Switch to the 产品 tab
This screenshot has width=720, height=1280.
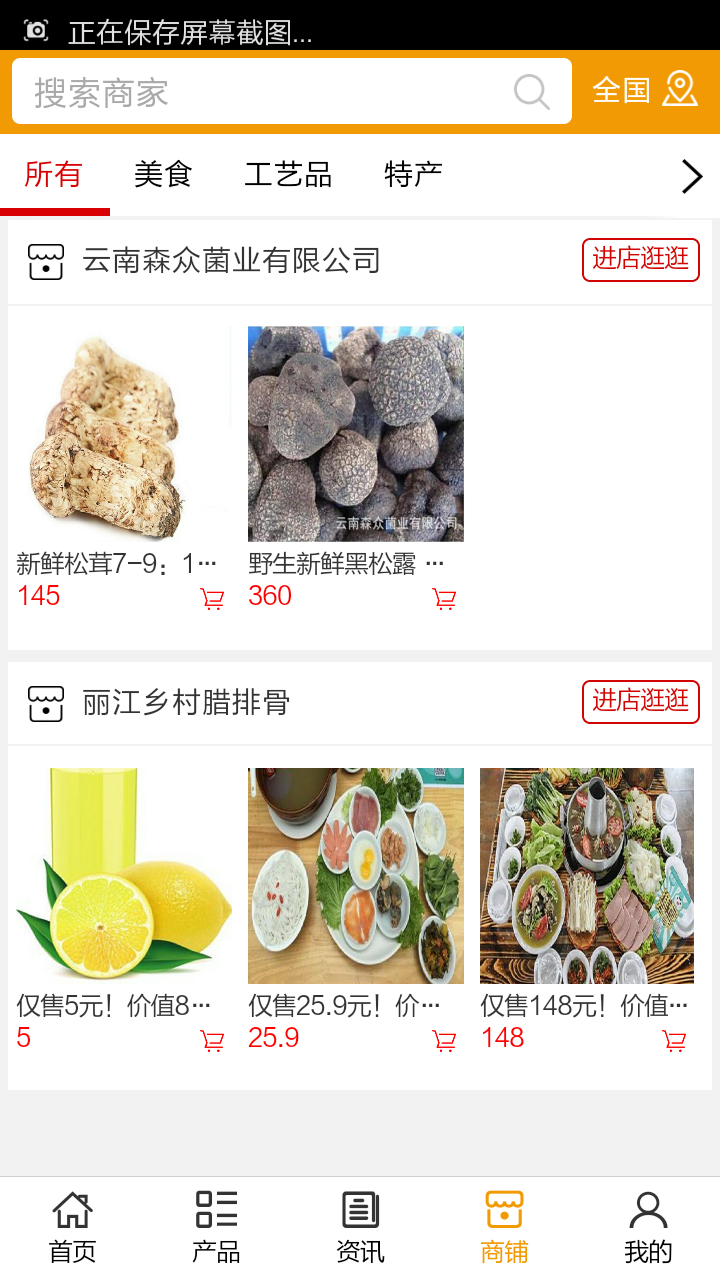point(216,1227)
